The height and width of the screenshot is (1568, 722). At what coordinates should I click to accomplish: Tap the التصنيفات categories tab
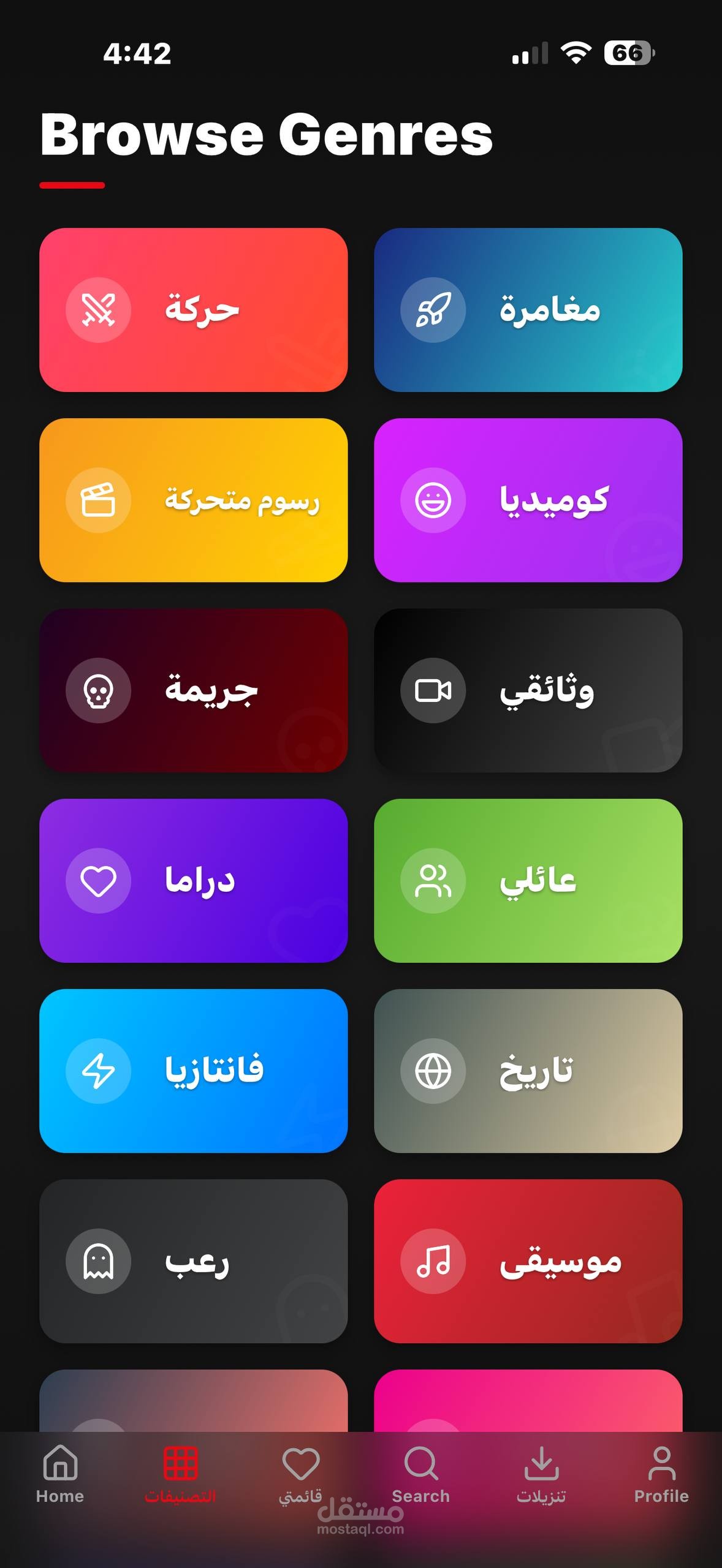[x=180, y=1474]
